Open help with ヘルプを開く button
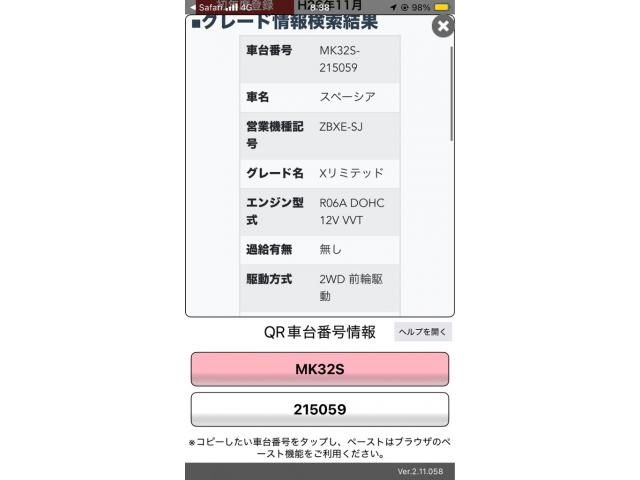The height and width of the screenshot is (480, 640). coord(423,332)
